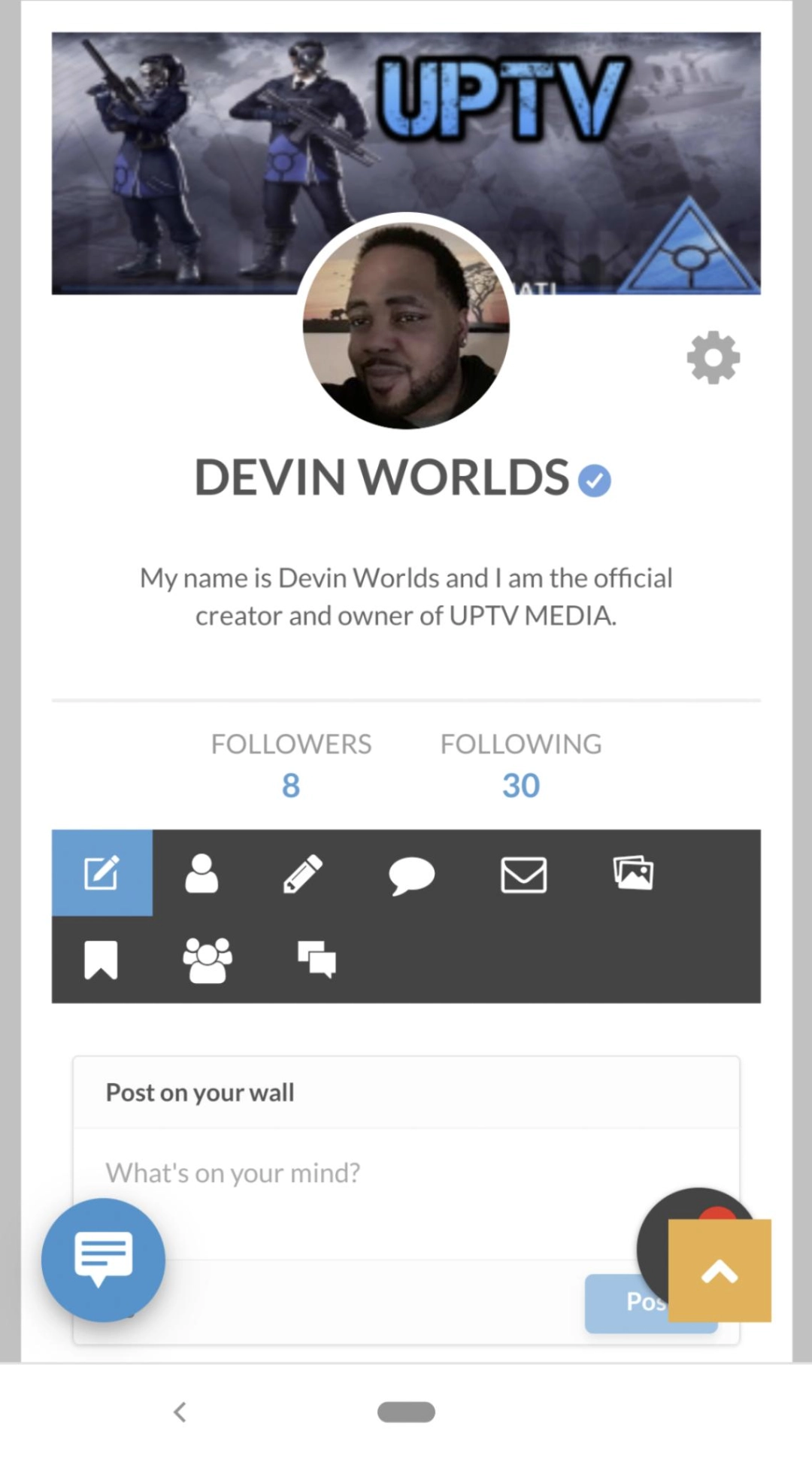Open Devin Worlds profile picture
The image size is (812, 1462).
tap(406, 323)
